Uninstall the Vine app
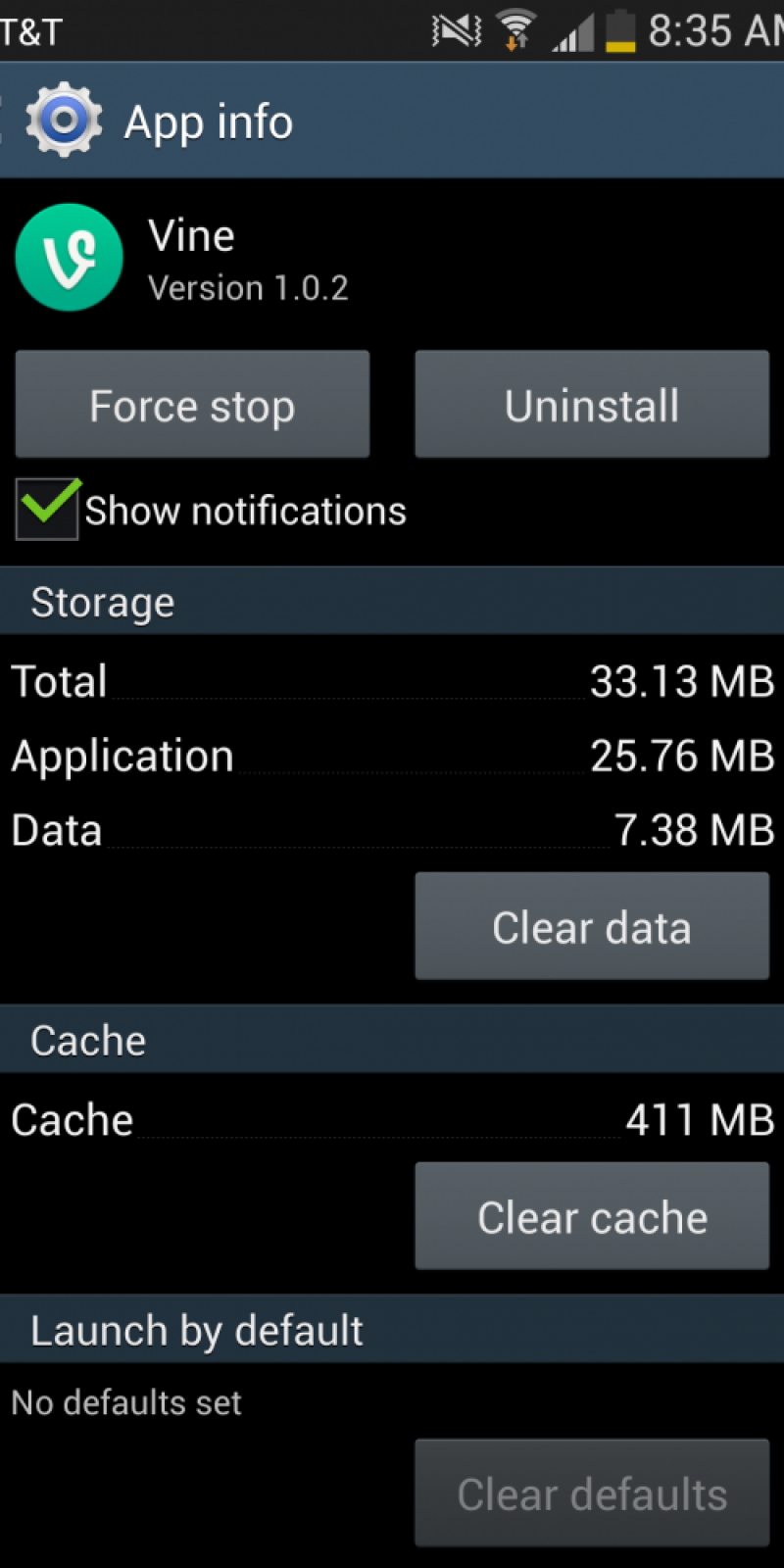Screen dimensions: 784x1568 (592, 405)
